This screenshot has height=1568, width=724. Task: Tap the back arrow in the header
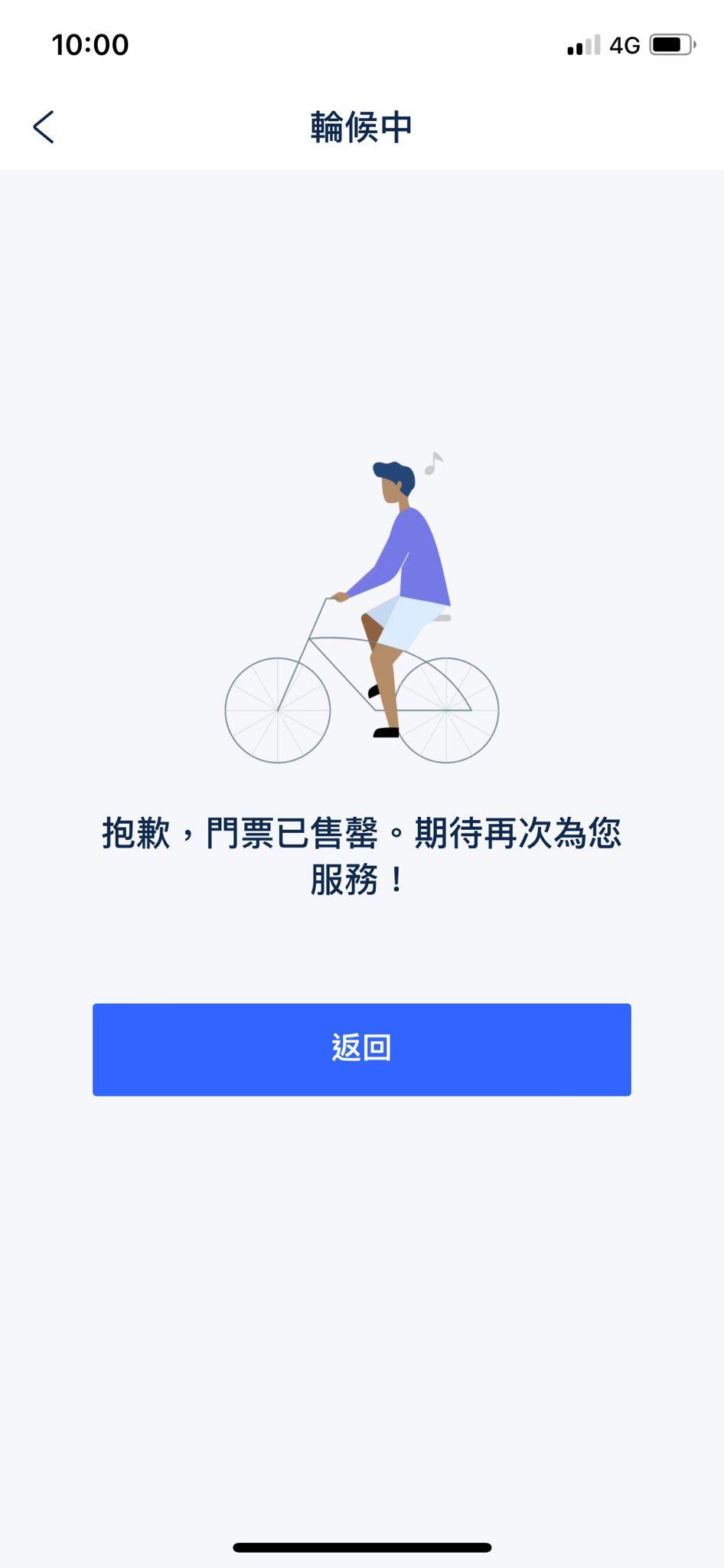44,127
